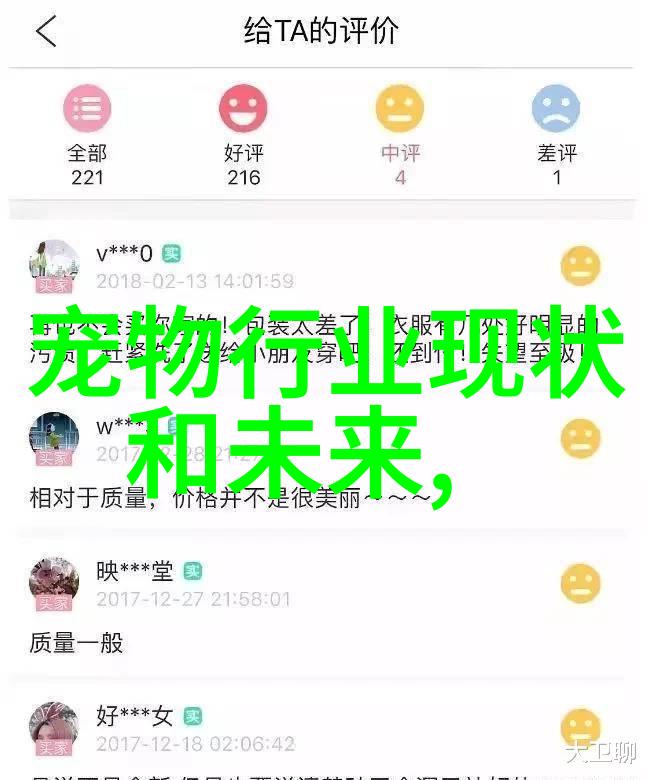Viewport: 649px width, 780px height.
Task: Switch to the 中评 neutral reviews tab
Action: (x=400, y=135)
